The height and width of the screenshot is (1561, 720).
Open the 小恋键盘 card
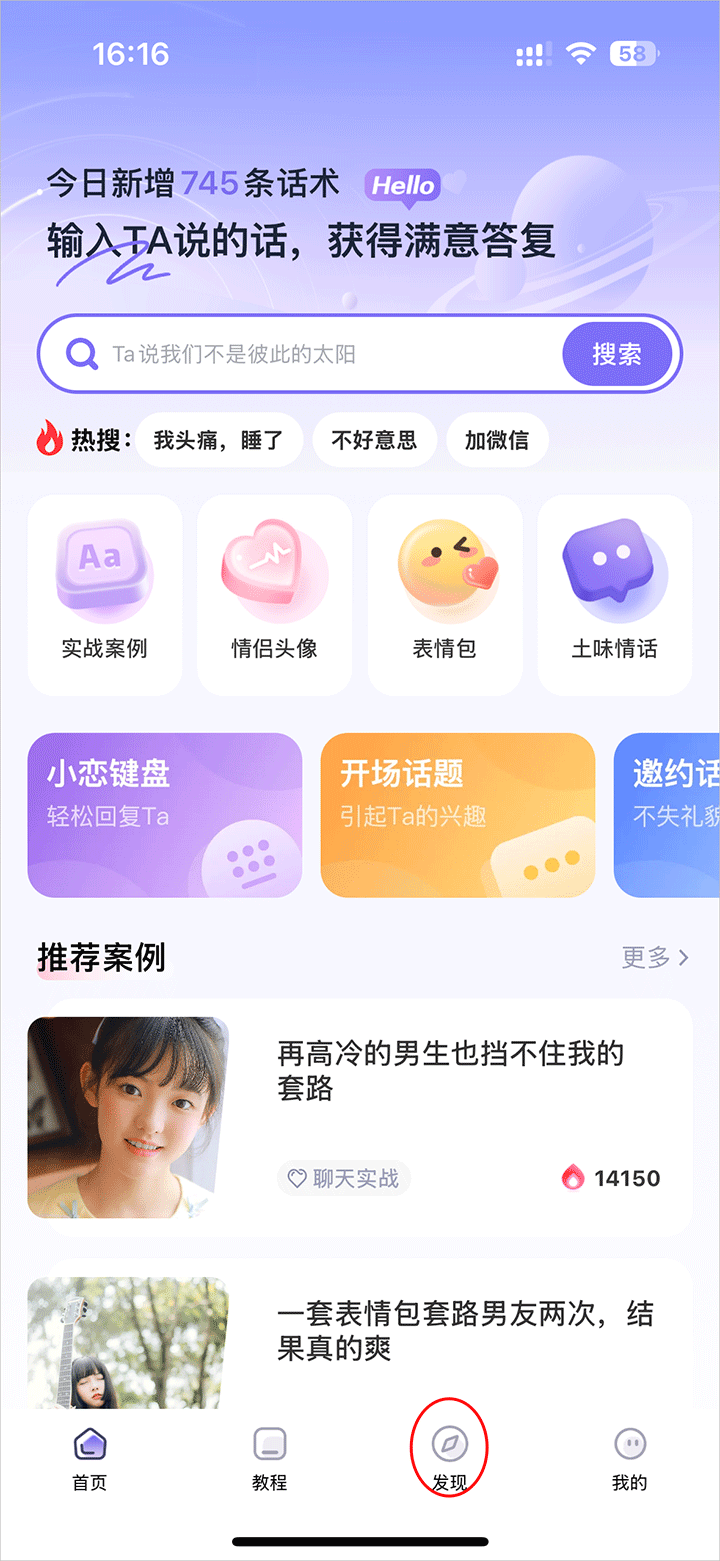click(165, 815)
